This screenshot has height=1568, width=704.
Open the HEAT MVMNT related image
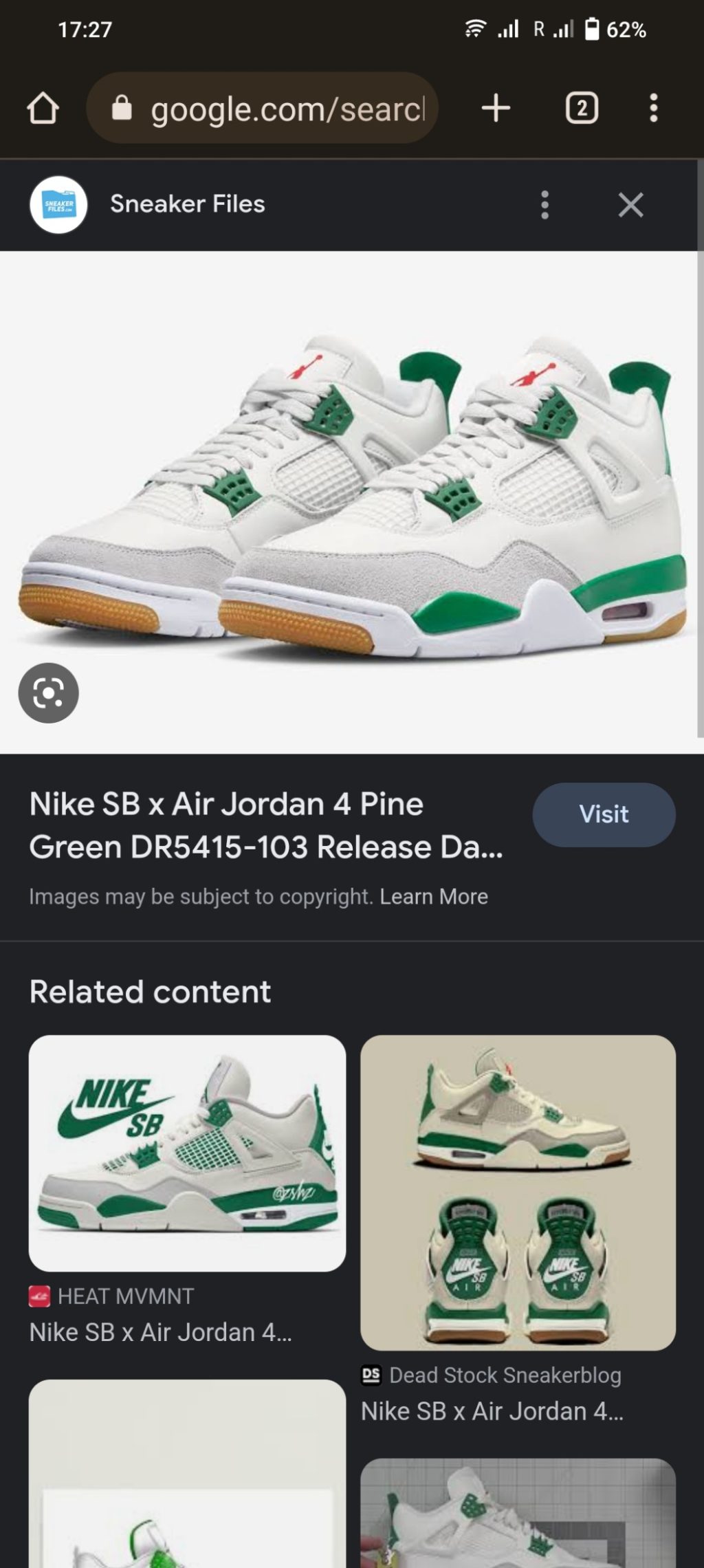pos(187,1153)
